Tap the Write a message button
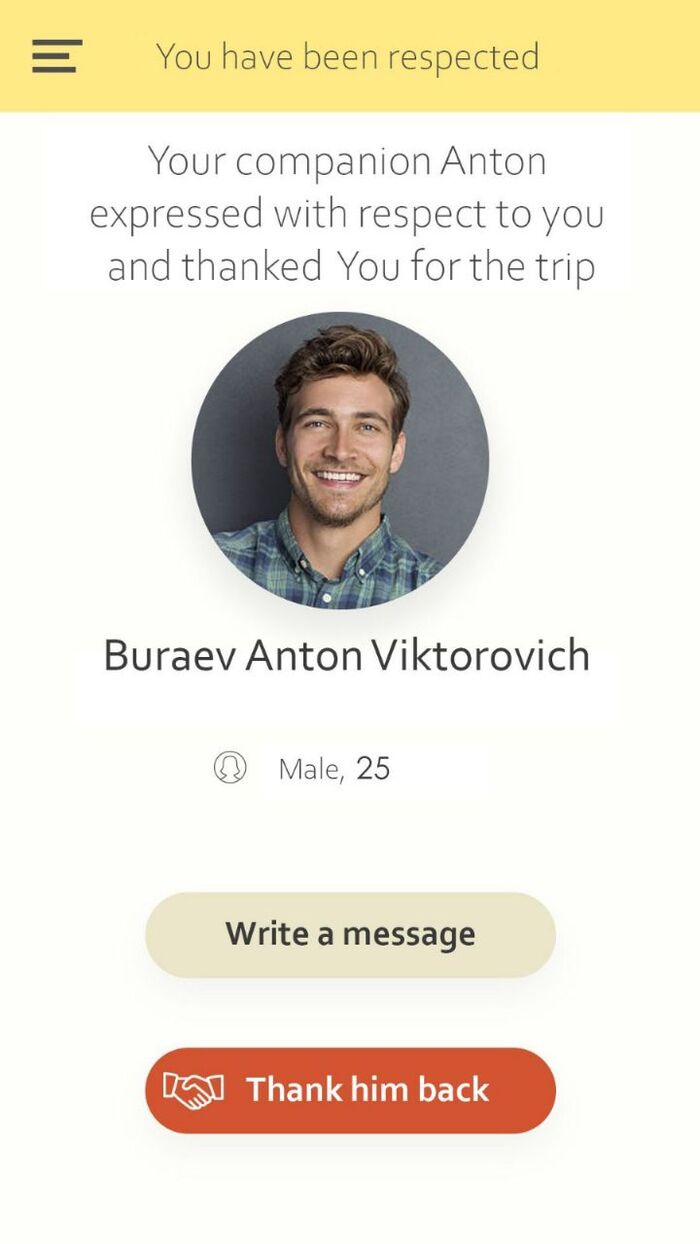This screenshot has width=700, height=1244. point(350,934)
